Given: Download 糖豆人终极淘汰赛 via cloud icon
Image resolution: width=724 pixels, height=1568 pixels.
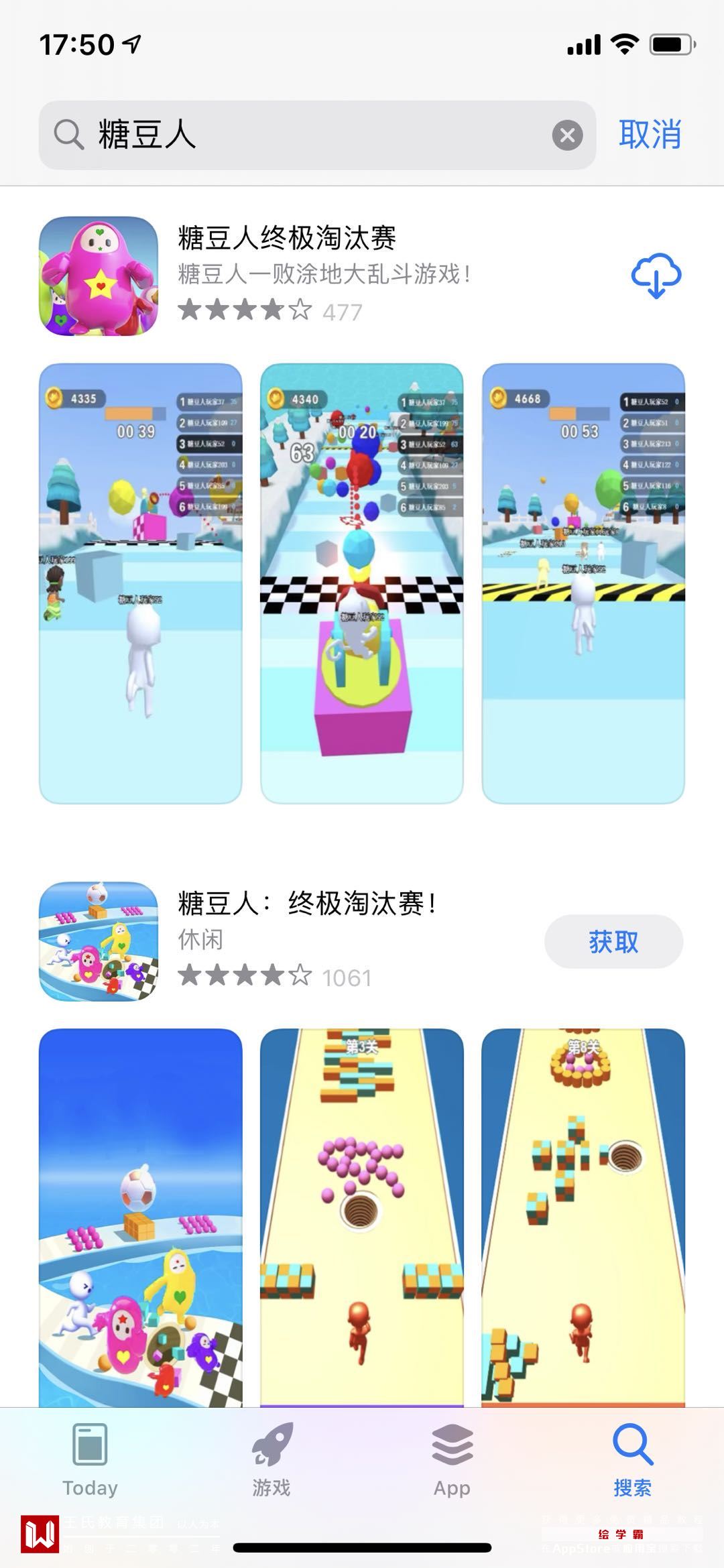Looking at the screenshot, I should click(x=656, y=276).
